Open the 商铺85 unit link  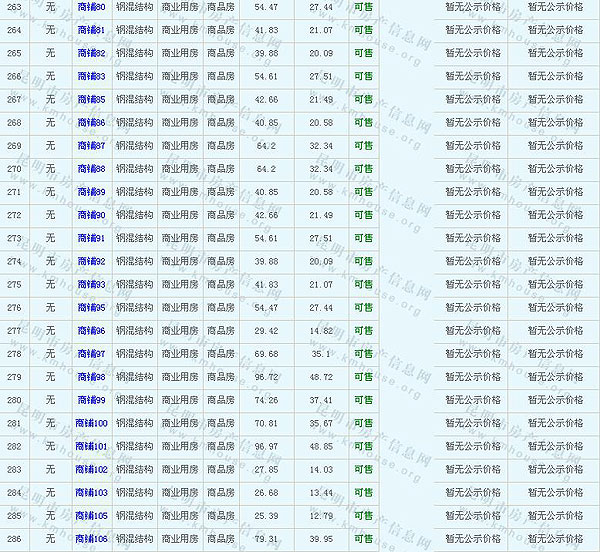[91, 99]
